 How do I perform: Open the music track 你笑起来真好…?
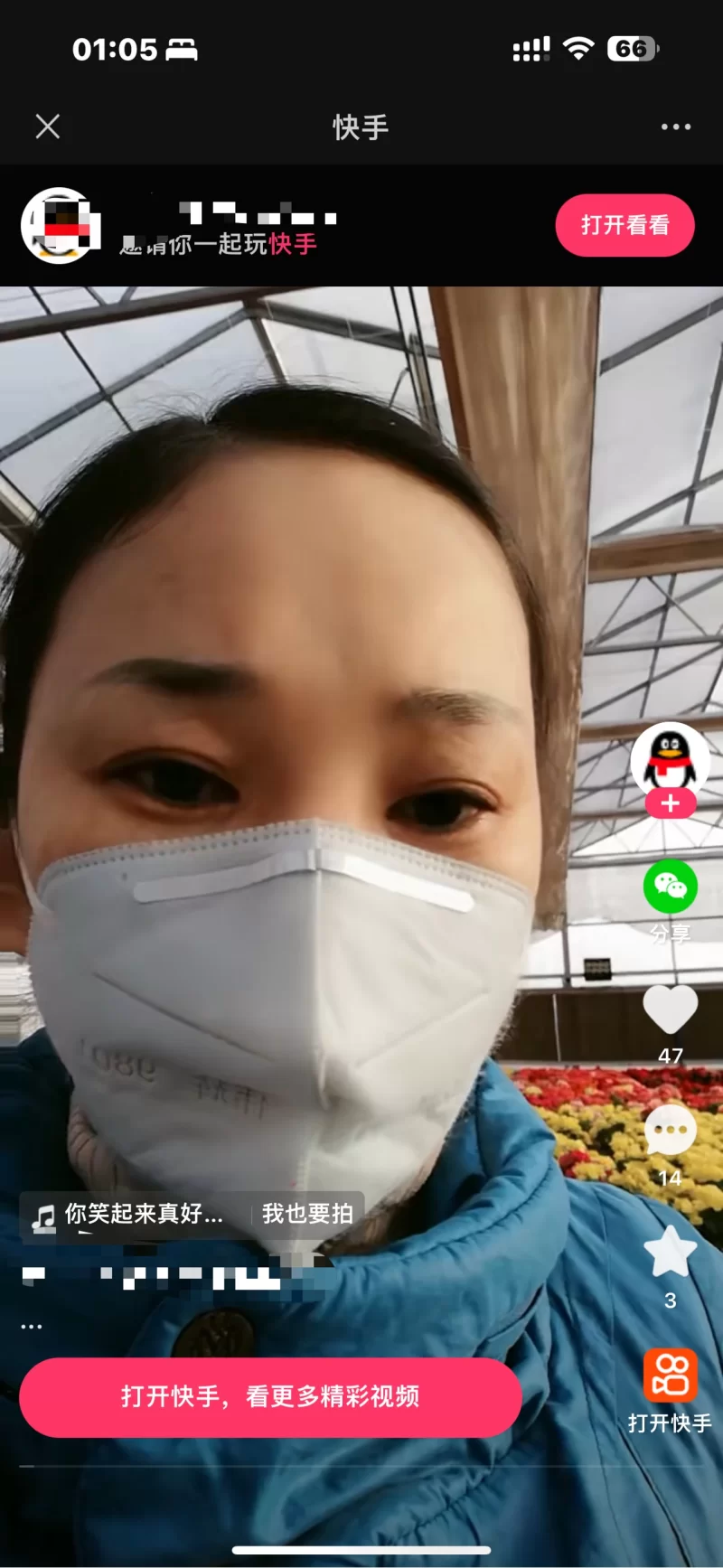pyautogui.click(x=131, y=1214)
